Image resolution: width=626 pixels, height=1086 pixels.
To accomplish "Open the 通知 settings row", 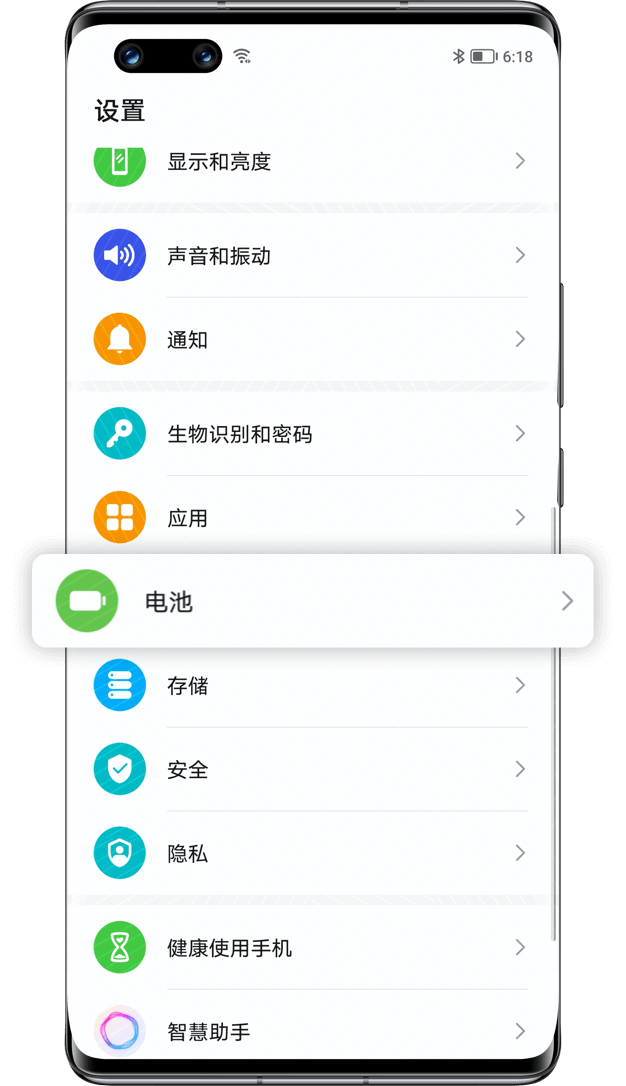I will pos(313,339).
